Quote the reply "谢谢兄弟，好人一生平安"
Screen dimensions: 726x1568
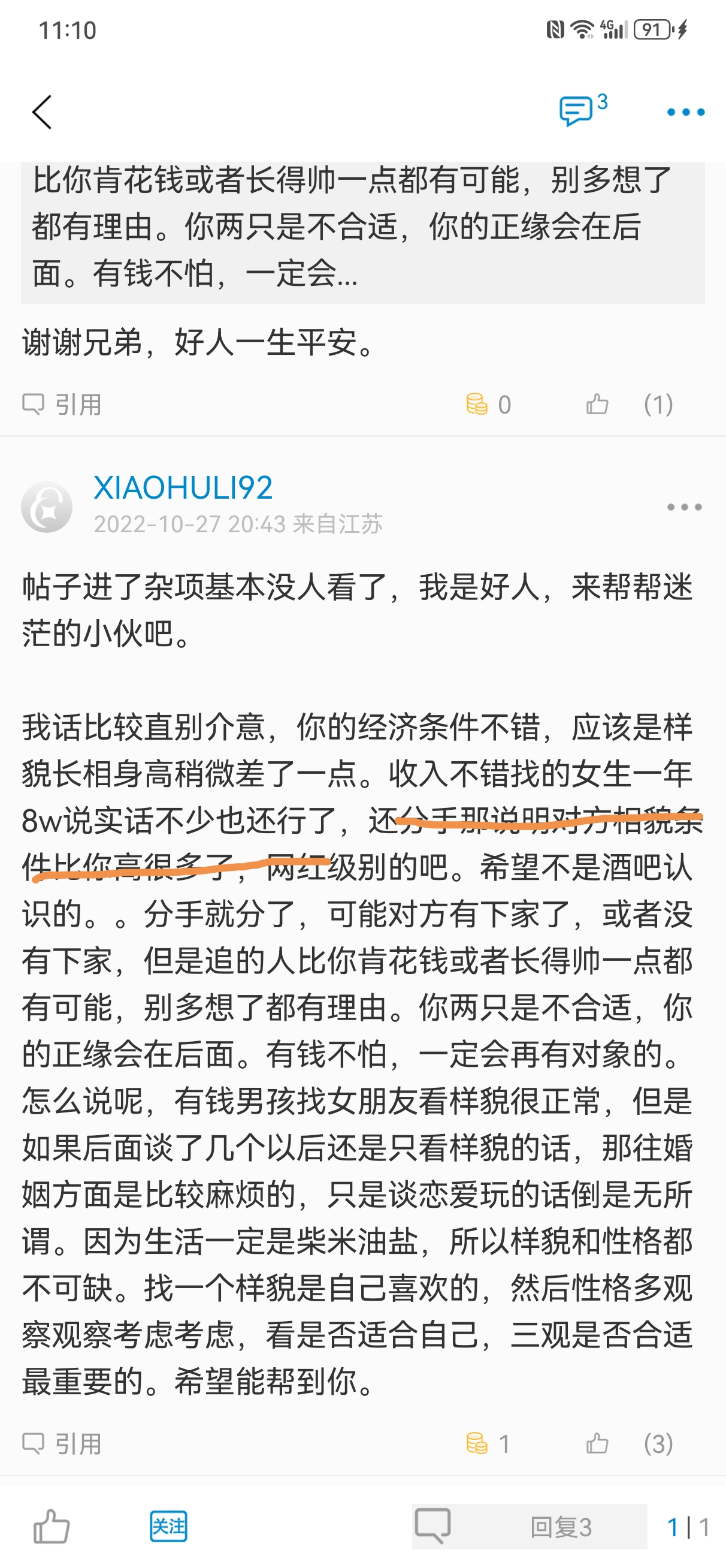62,404
